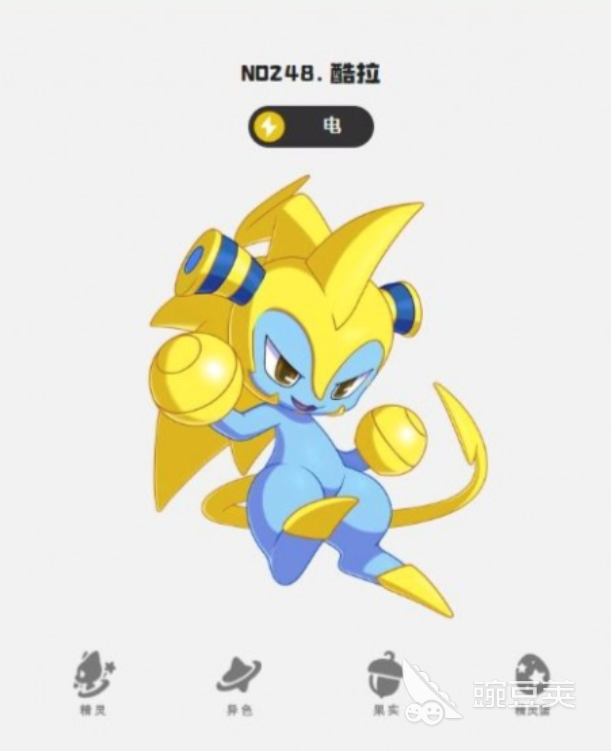The height and width of the screenshot is (751, 611).
Task: Select the 果实 tab
Action: coord(384,680)
